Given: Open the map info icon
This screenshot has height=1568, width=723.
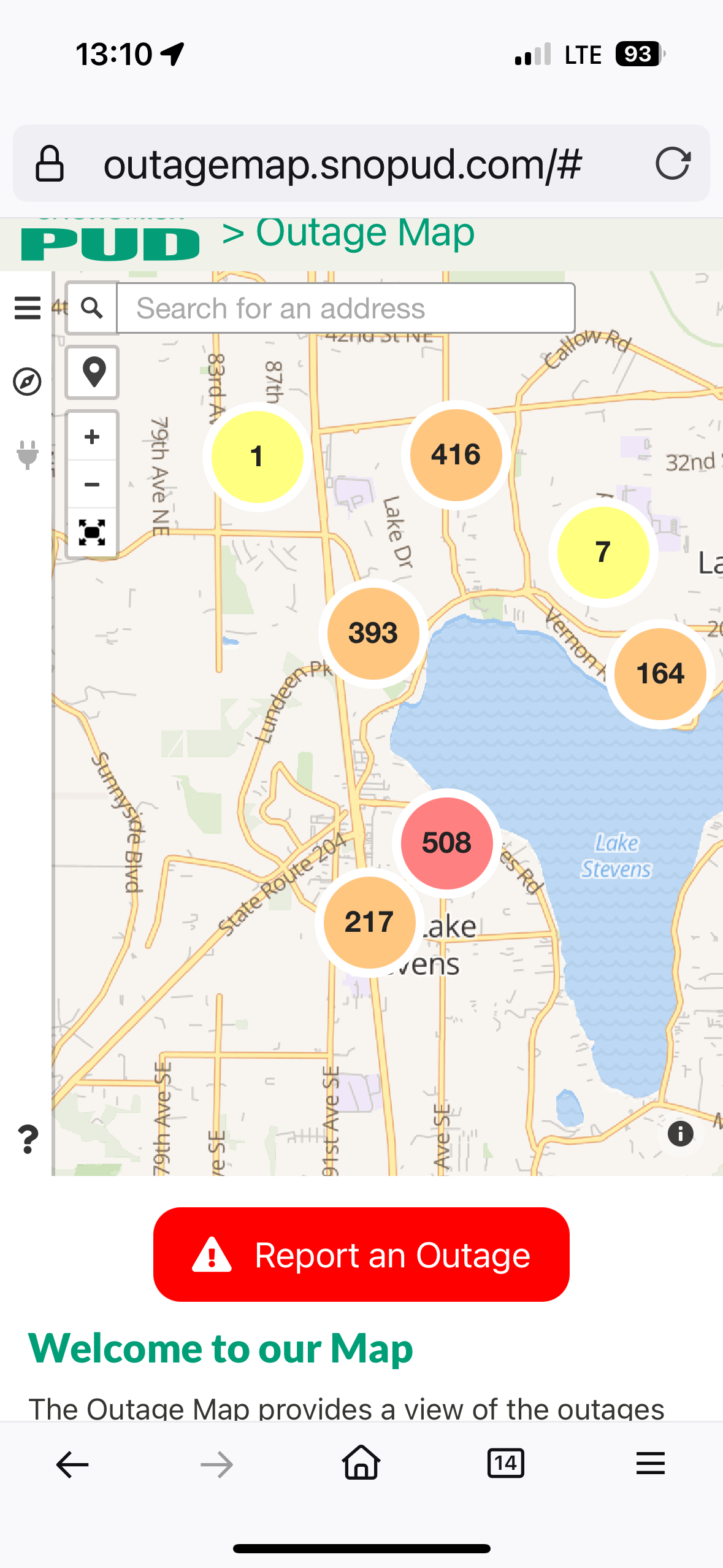Looking at the screenshot, I should (680, 1134).
